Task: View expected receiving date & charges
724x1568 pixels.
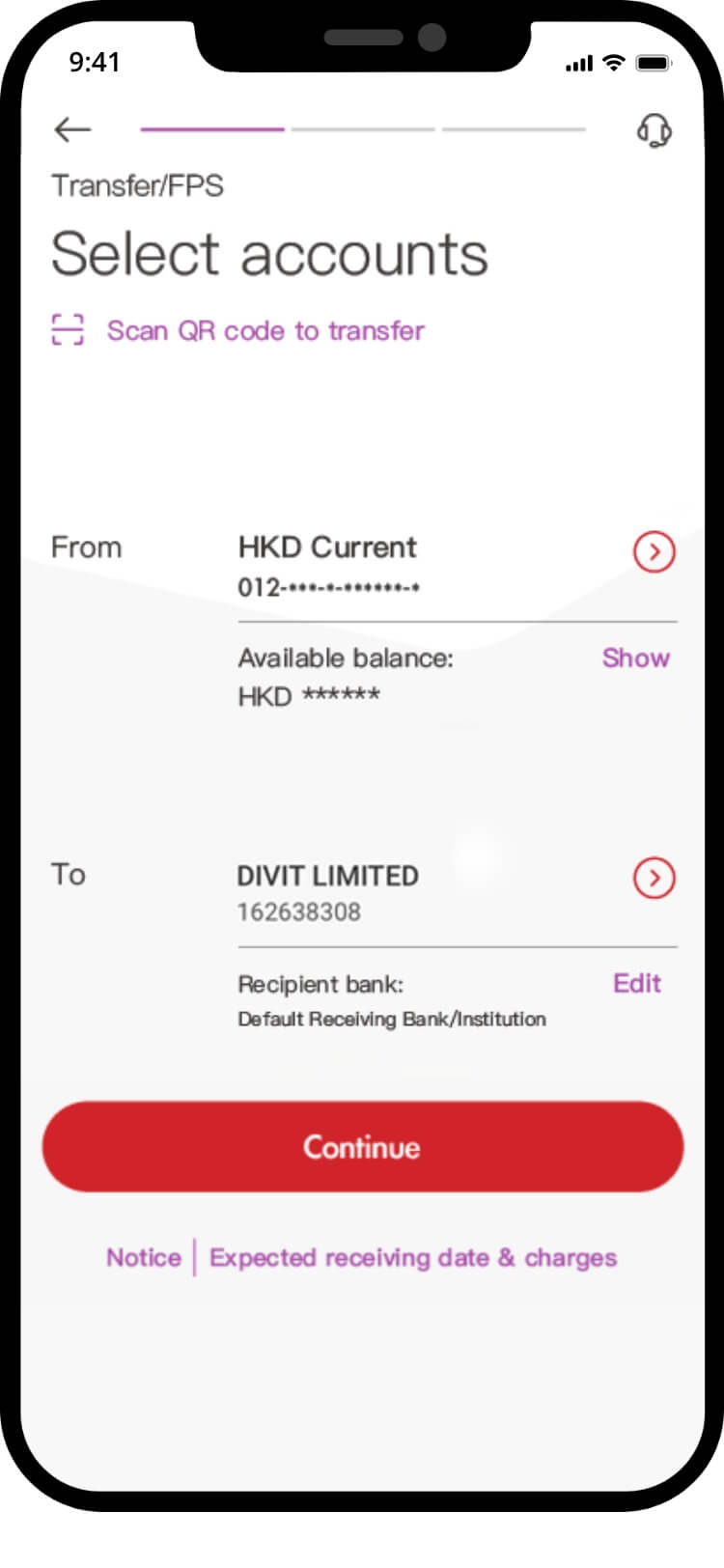Action: 412,1257
